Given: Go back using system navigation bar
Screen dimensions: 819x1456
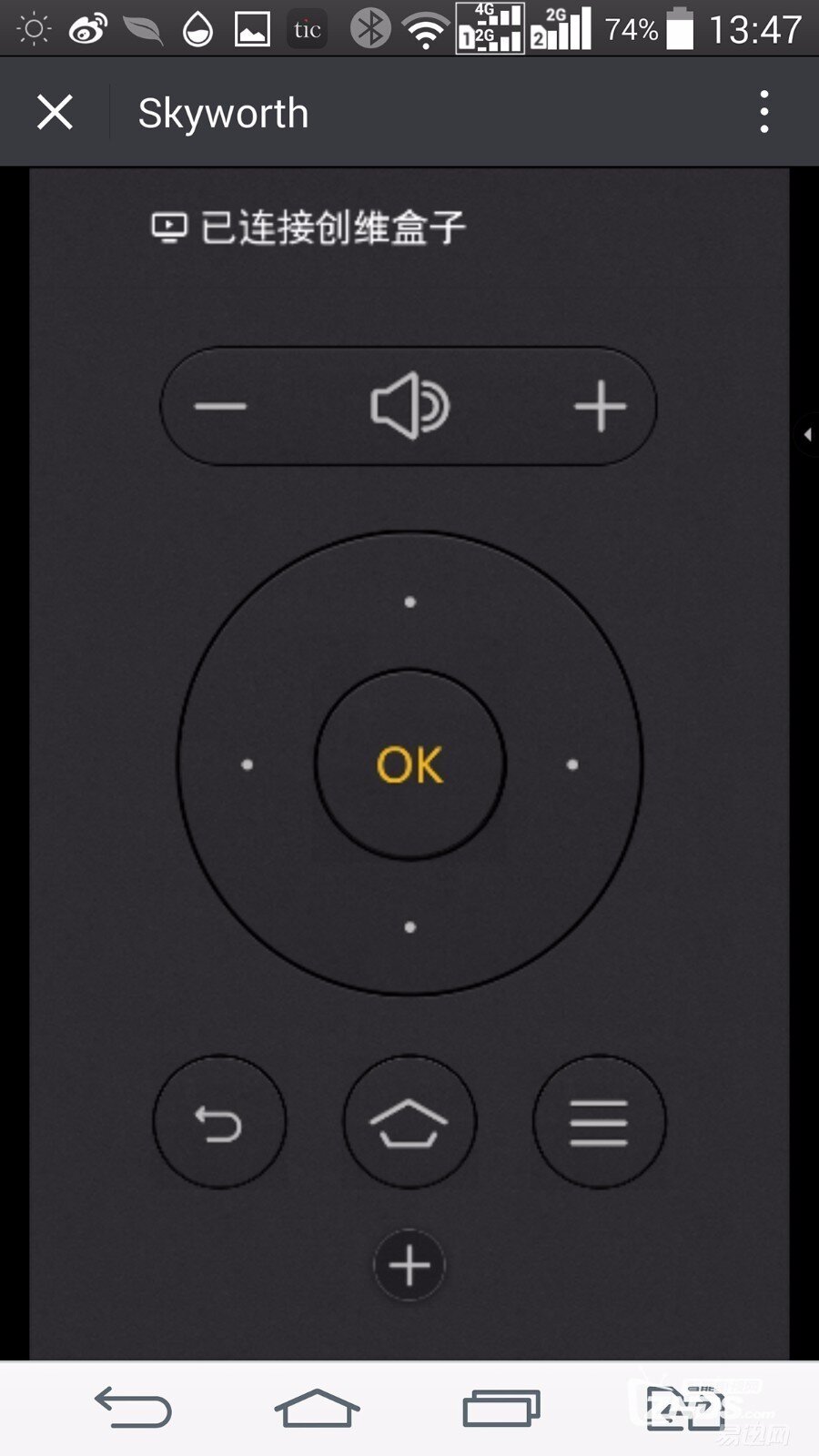Looking at the screenshot, I should [x=133, y=1408].
